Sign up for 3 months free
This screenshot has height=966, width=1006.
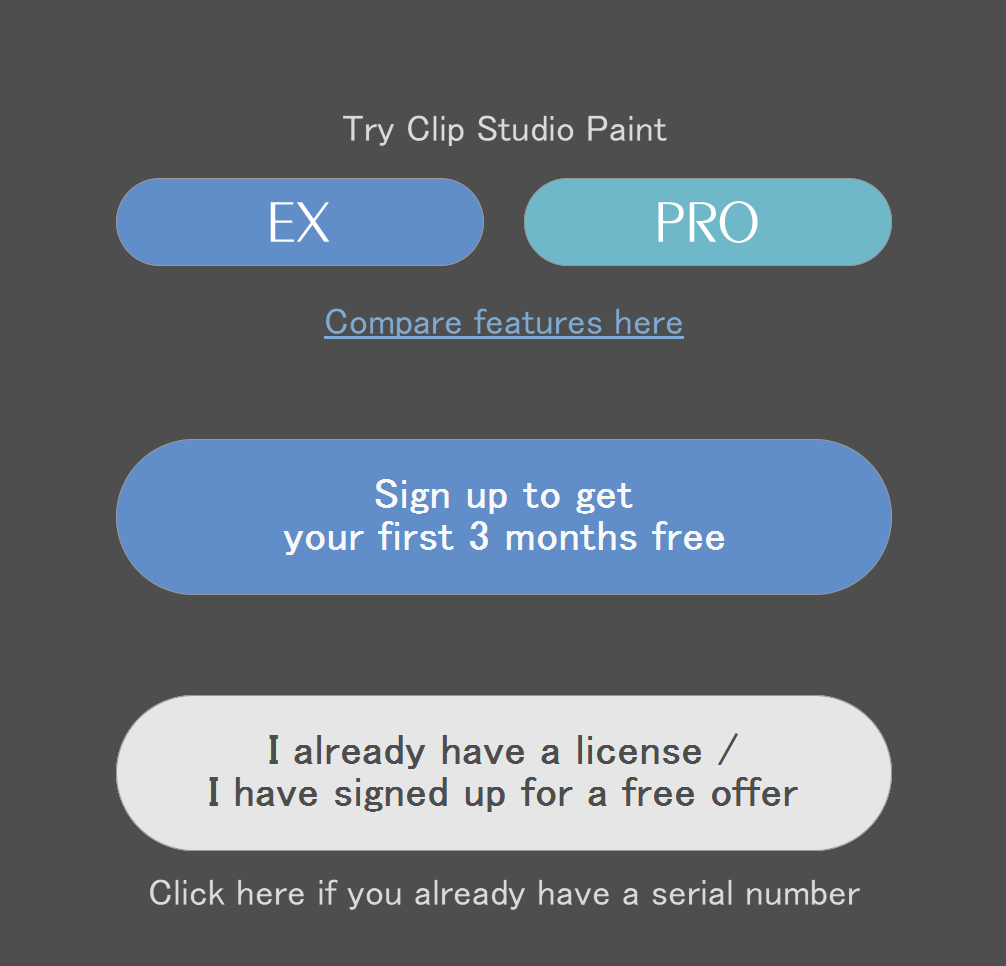(x=503, y=517)
